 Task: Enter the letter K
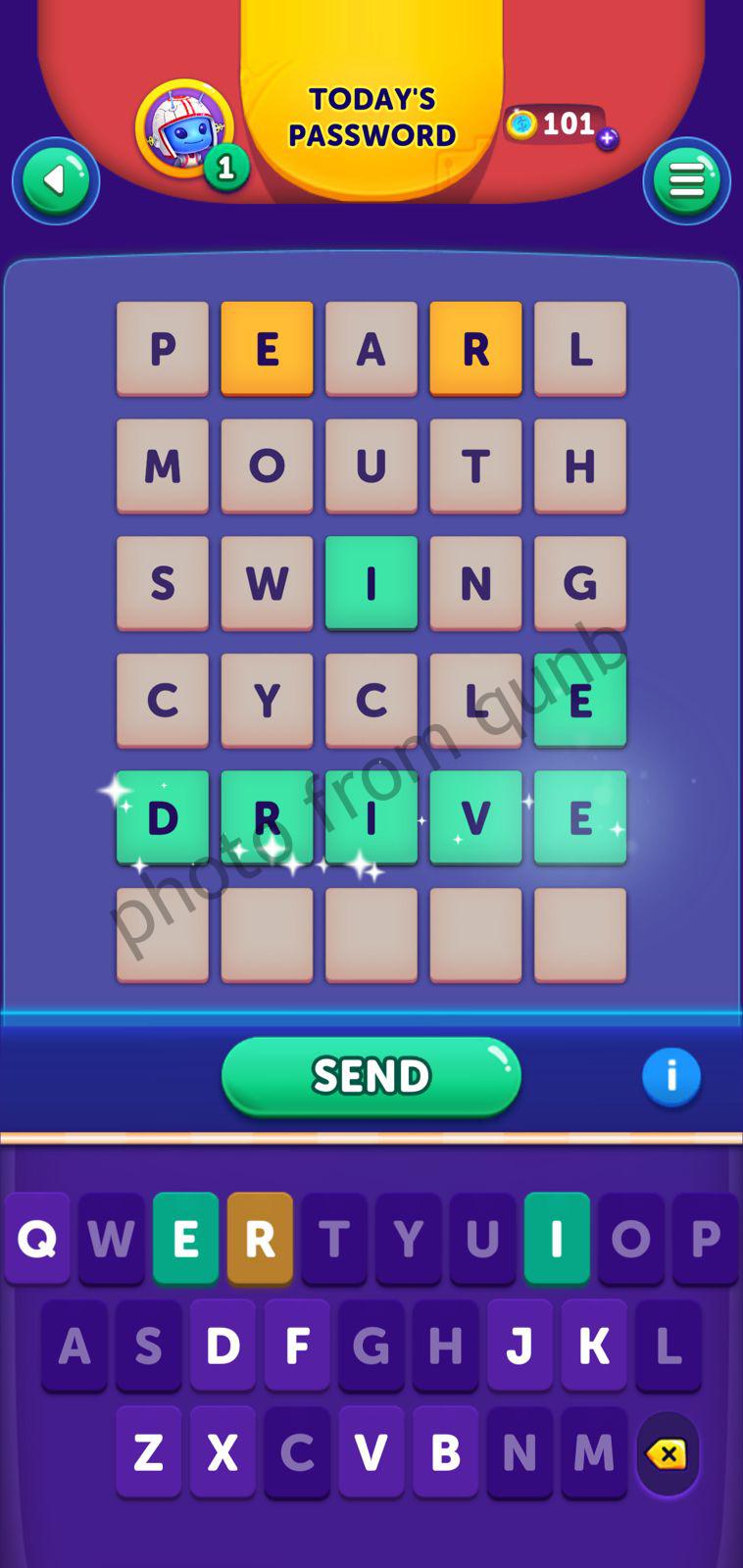[x=594, y=1346]
